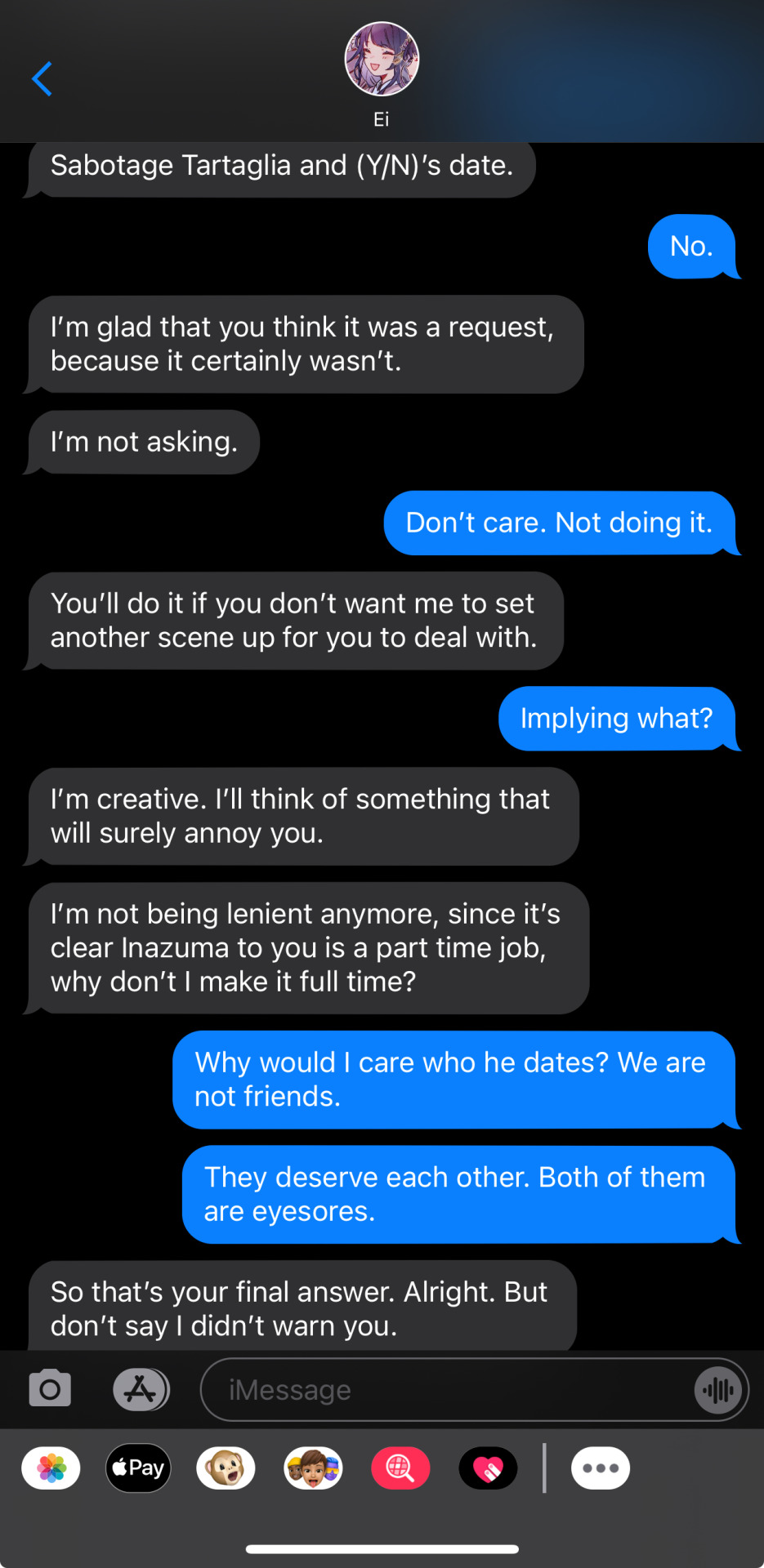
Task: Open the #images search app
Action: (x=400, y=1468)
